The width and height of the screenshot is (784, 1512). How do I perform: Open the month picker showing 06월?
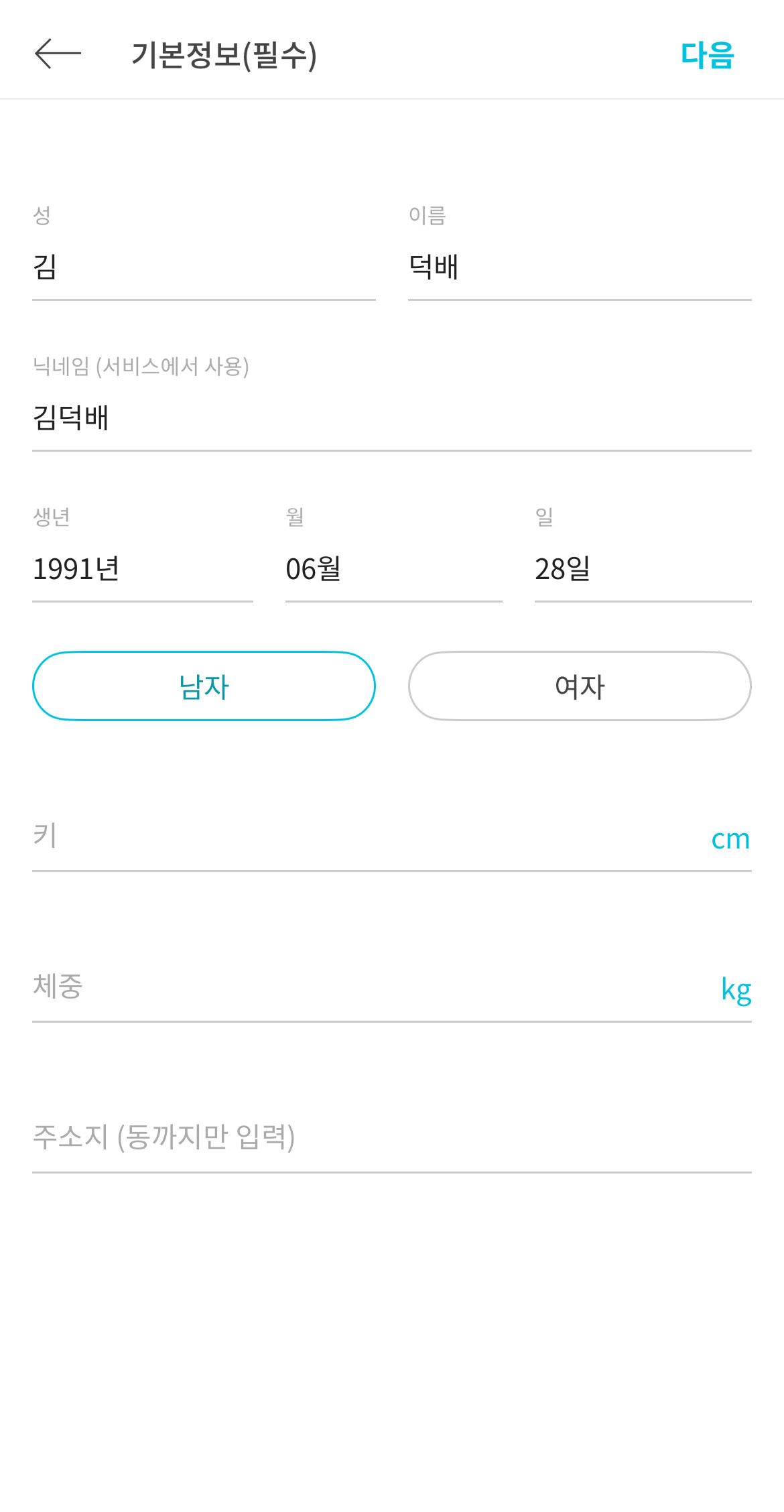click(394, 570)
